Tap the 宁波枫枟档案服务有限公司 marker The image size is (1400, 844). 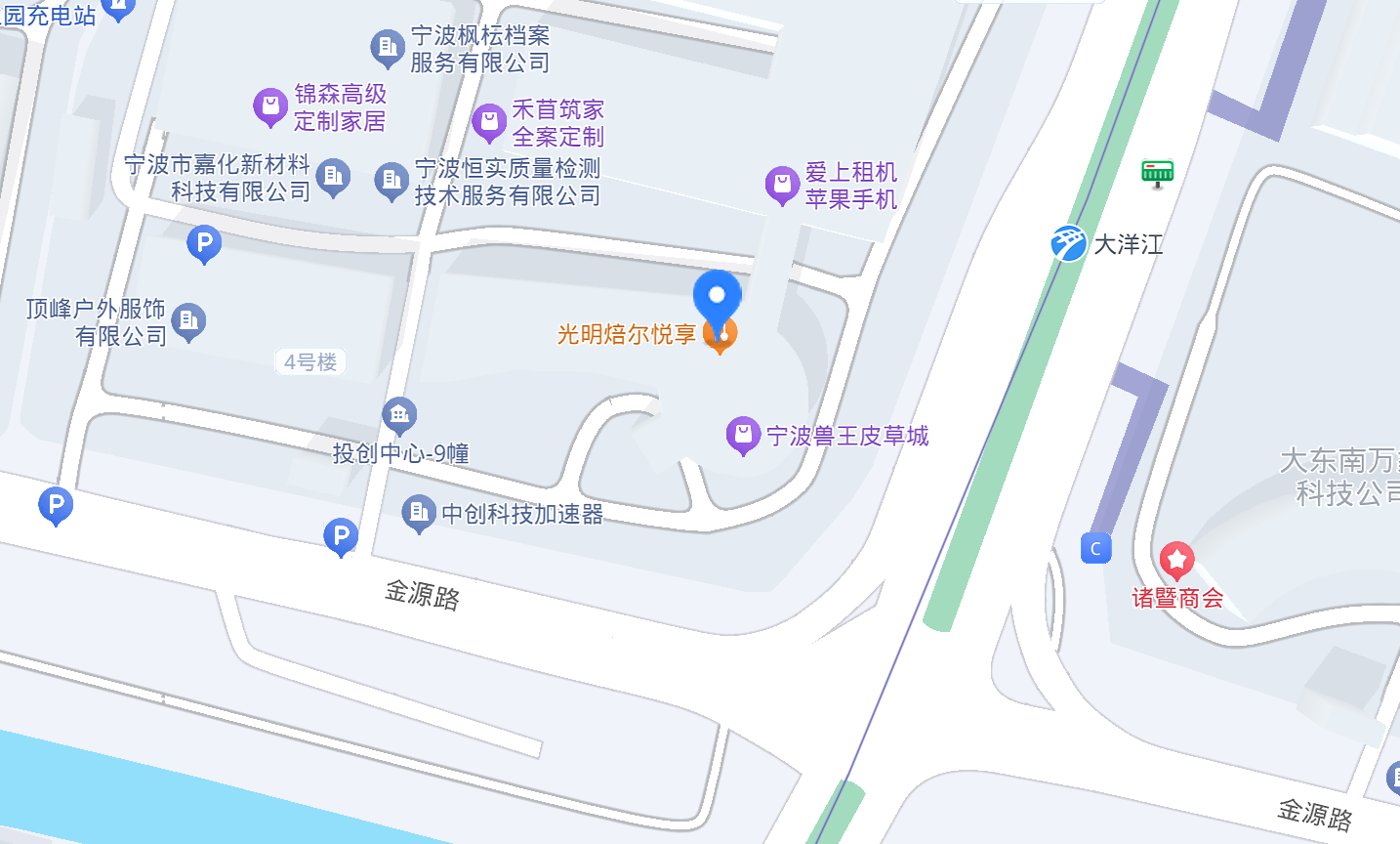388,48
